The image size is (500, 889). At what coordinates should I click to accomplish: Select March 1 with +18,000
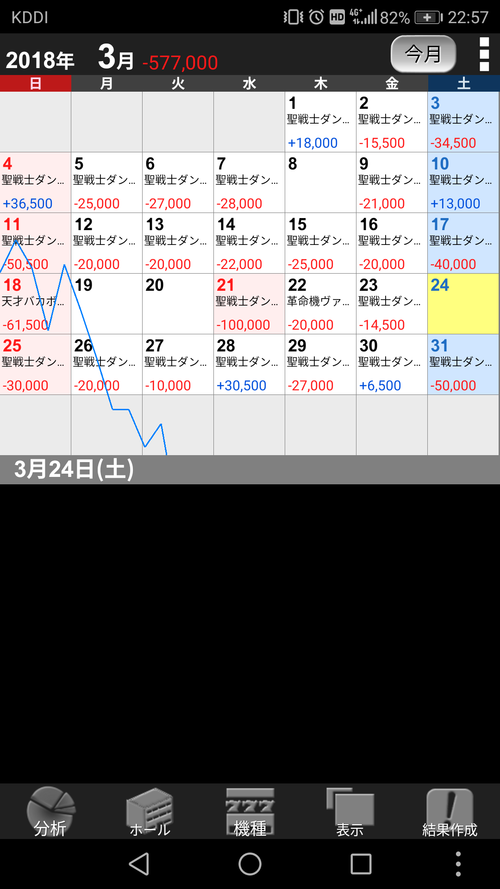(x=320, y=122)
